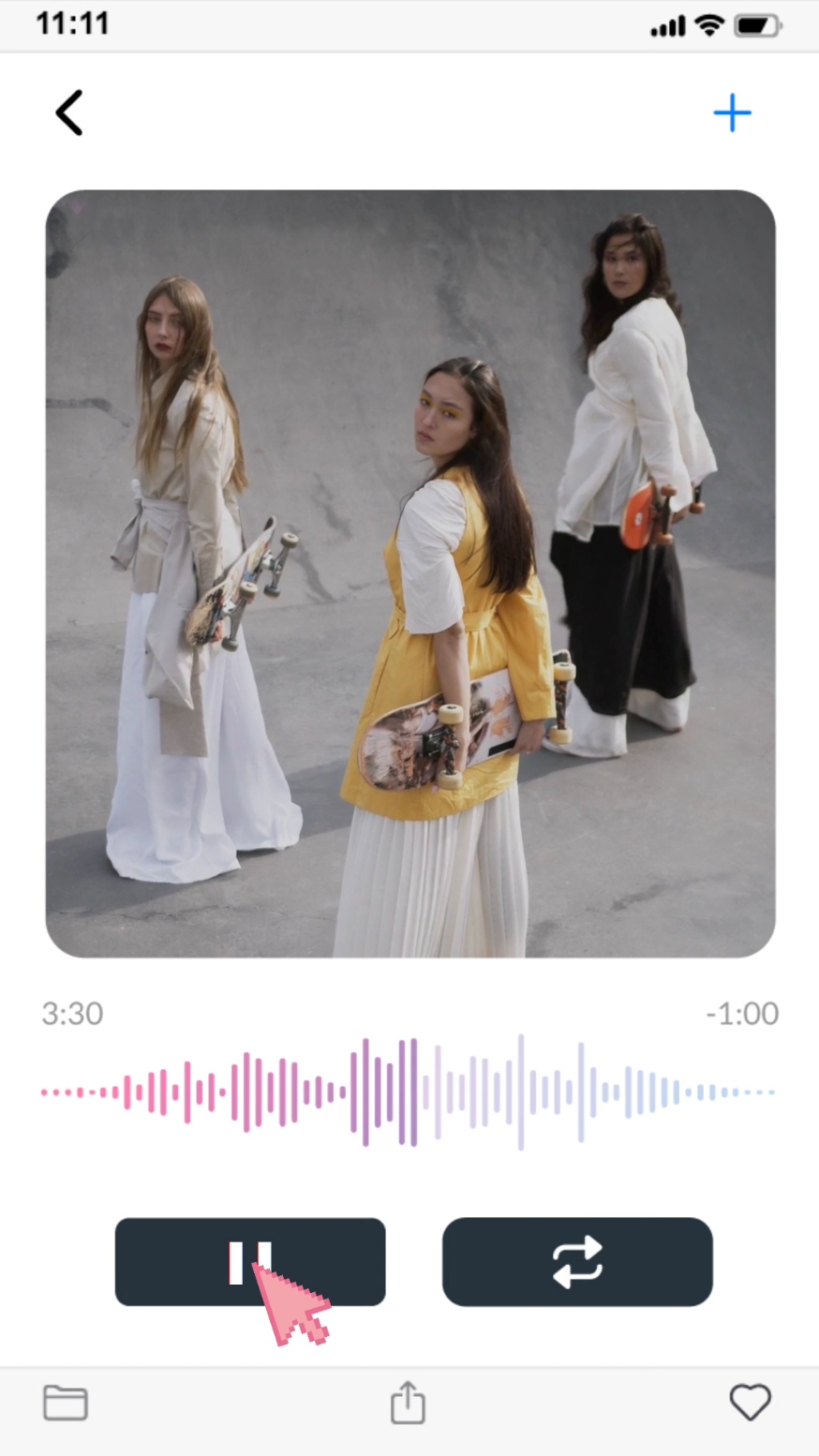Toggle the repeat button
The image size is (819, 1456).
coord(577,1261)
